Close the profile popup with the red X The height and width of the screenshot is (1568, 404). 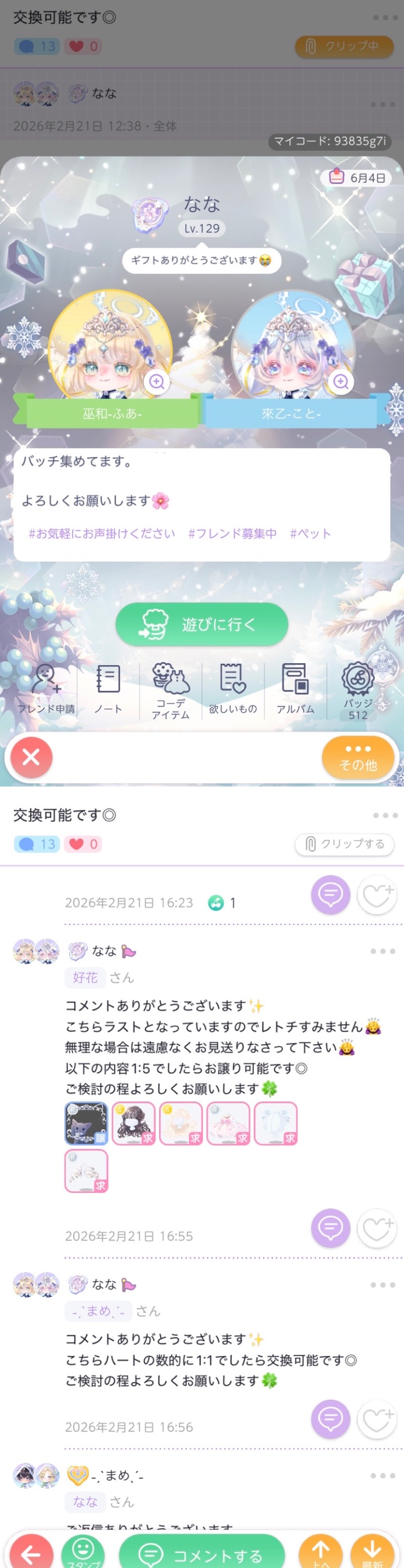point(31,757)
